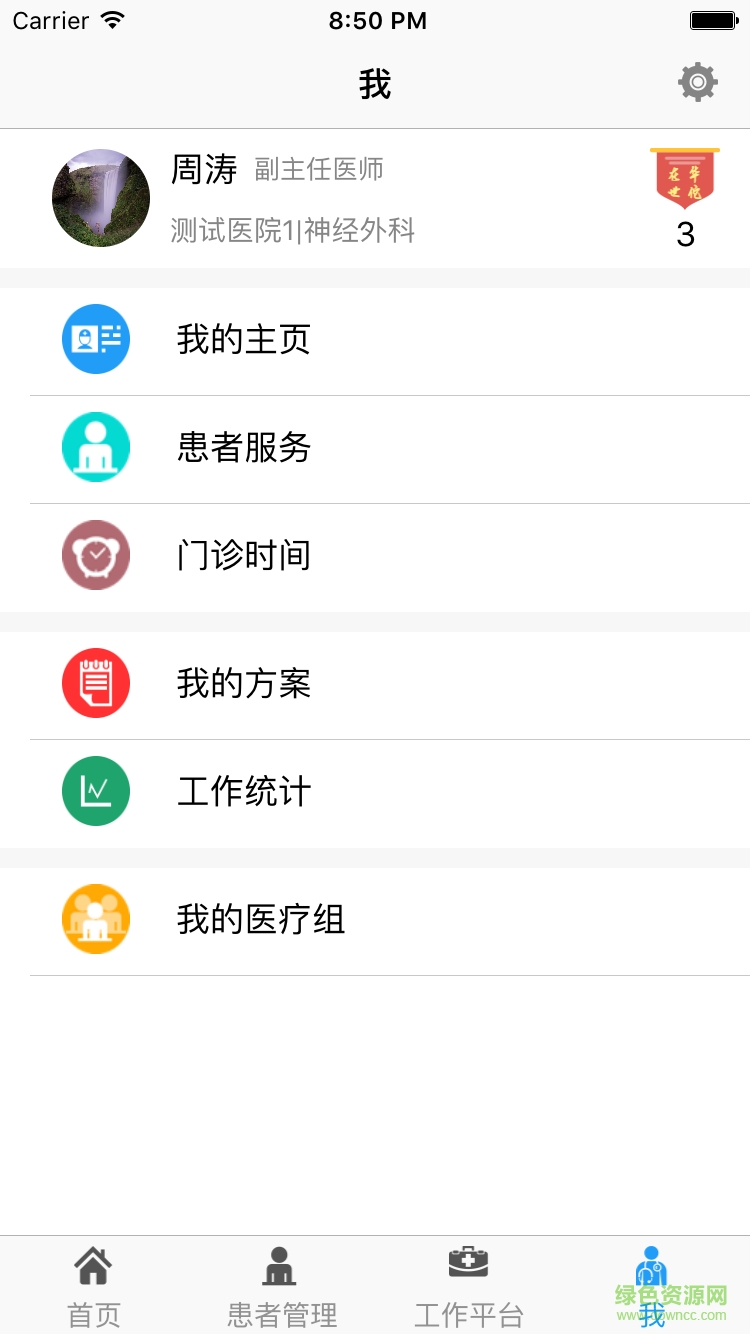View the red banner badge count

[685, 196]
